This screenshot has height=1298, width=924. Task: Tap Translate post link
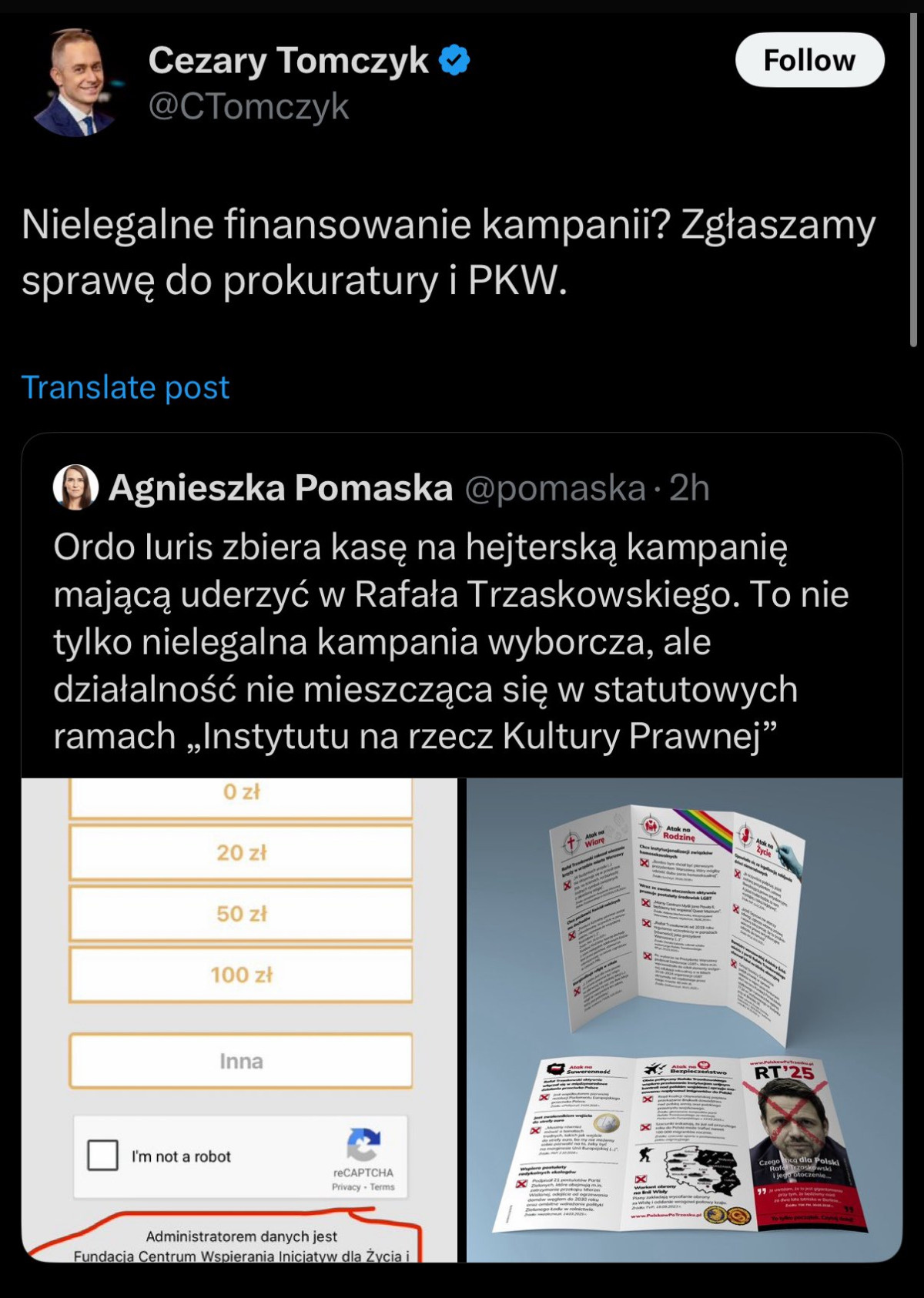[x=125, y=387]
